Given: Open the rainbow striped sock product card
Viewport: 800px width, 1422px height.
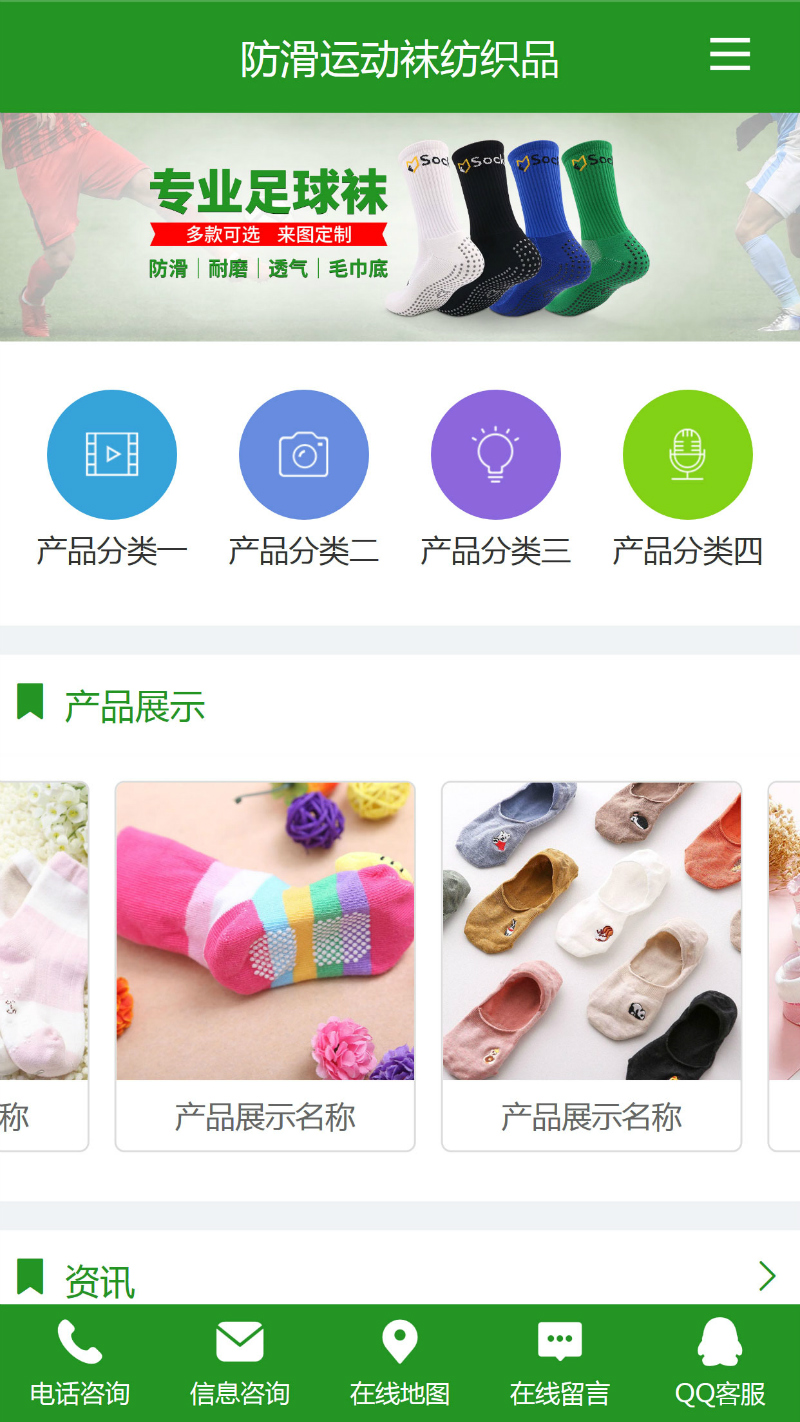Looking at the screenshot, I should 265,965.
